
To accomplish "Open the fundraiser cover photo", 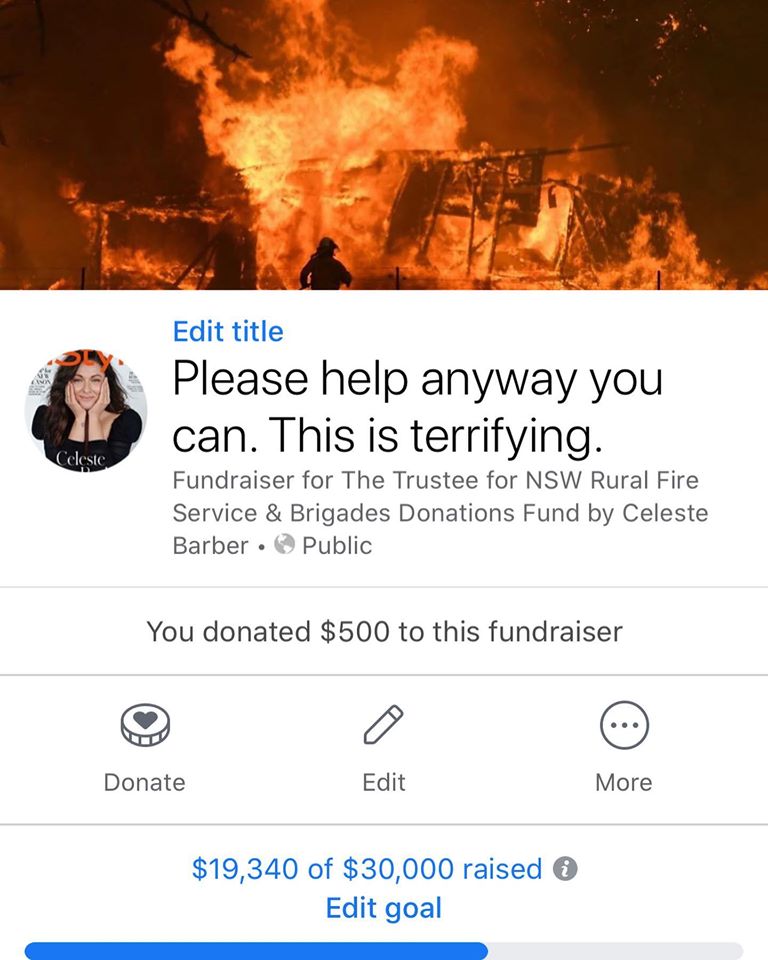I will (384, 145).
